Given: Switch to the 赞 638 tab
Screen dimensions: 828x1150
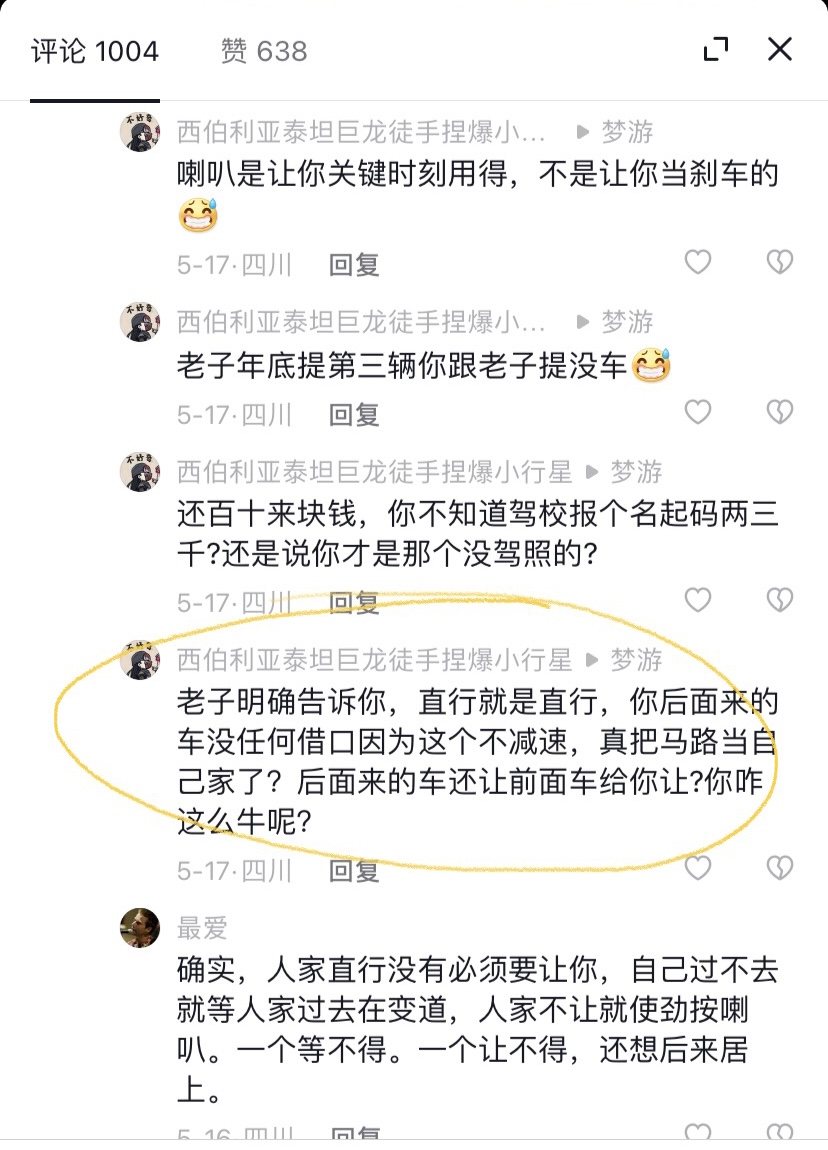Looking at the screenshot, I should point(263,51).
